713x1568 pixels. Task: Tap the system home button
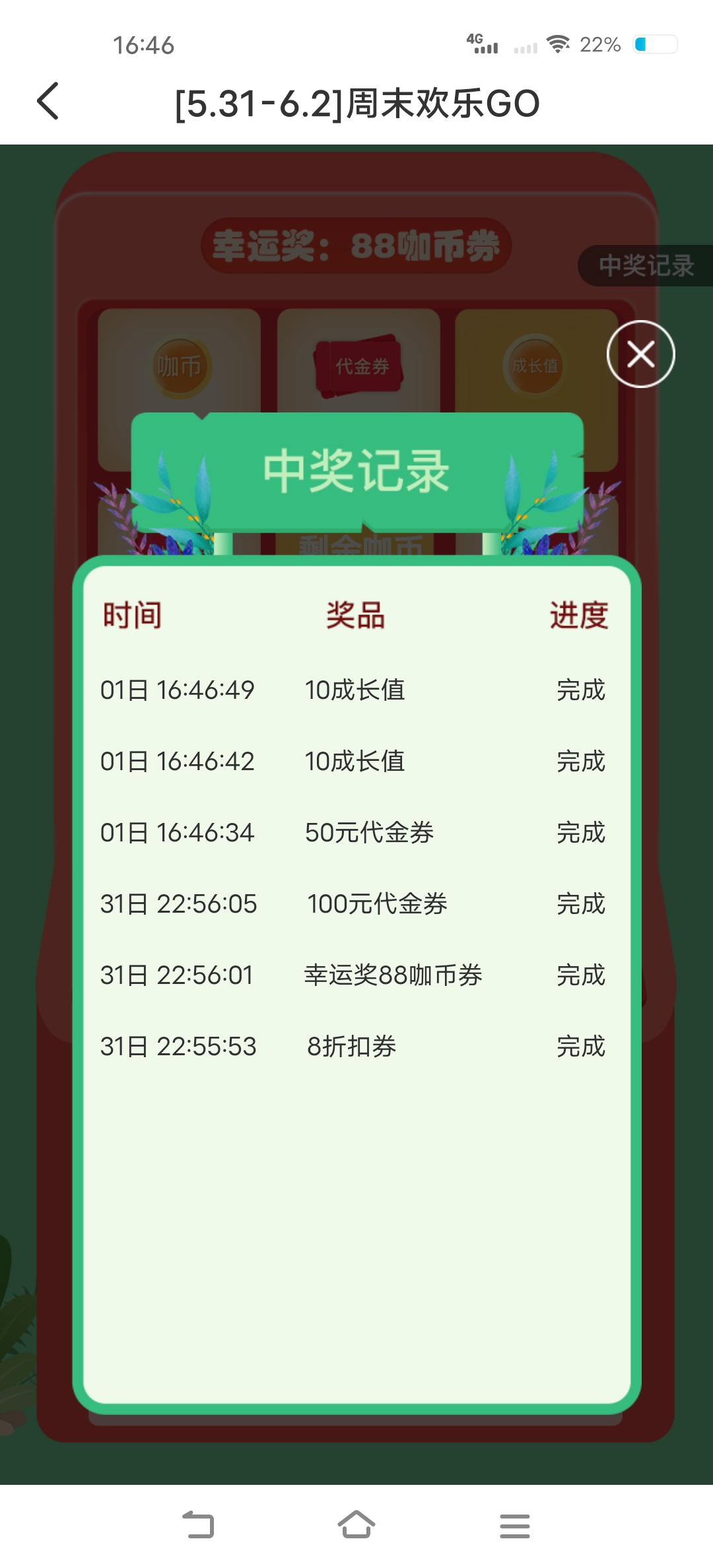pyautogui.click(x=356, y=1524)
